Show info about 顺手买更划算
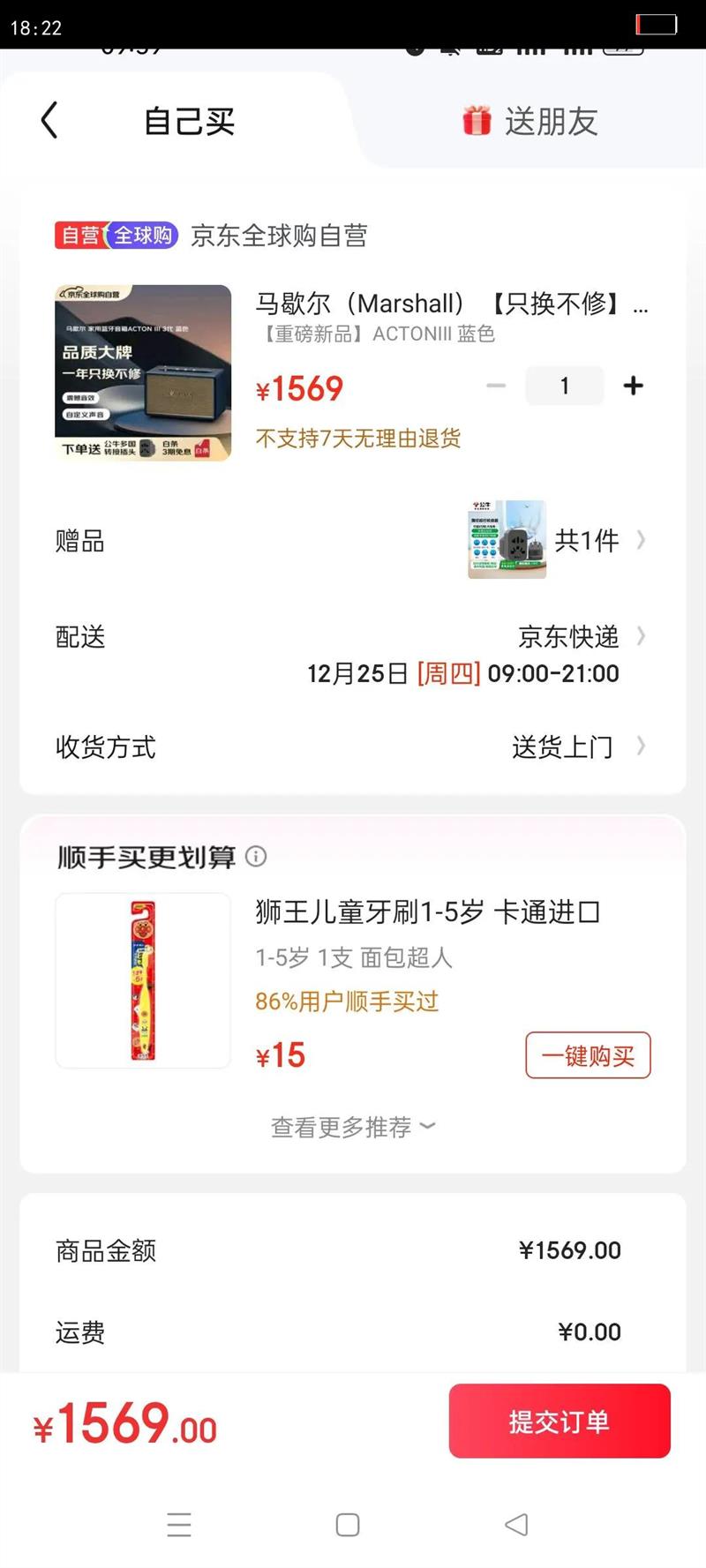706x1568 pixels. point(256,856)
